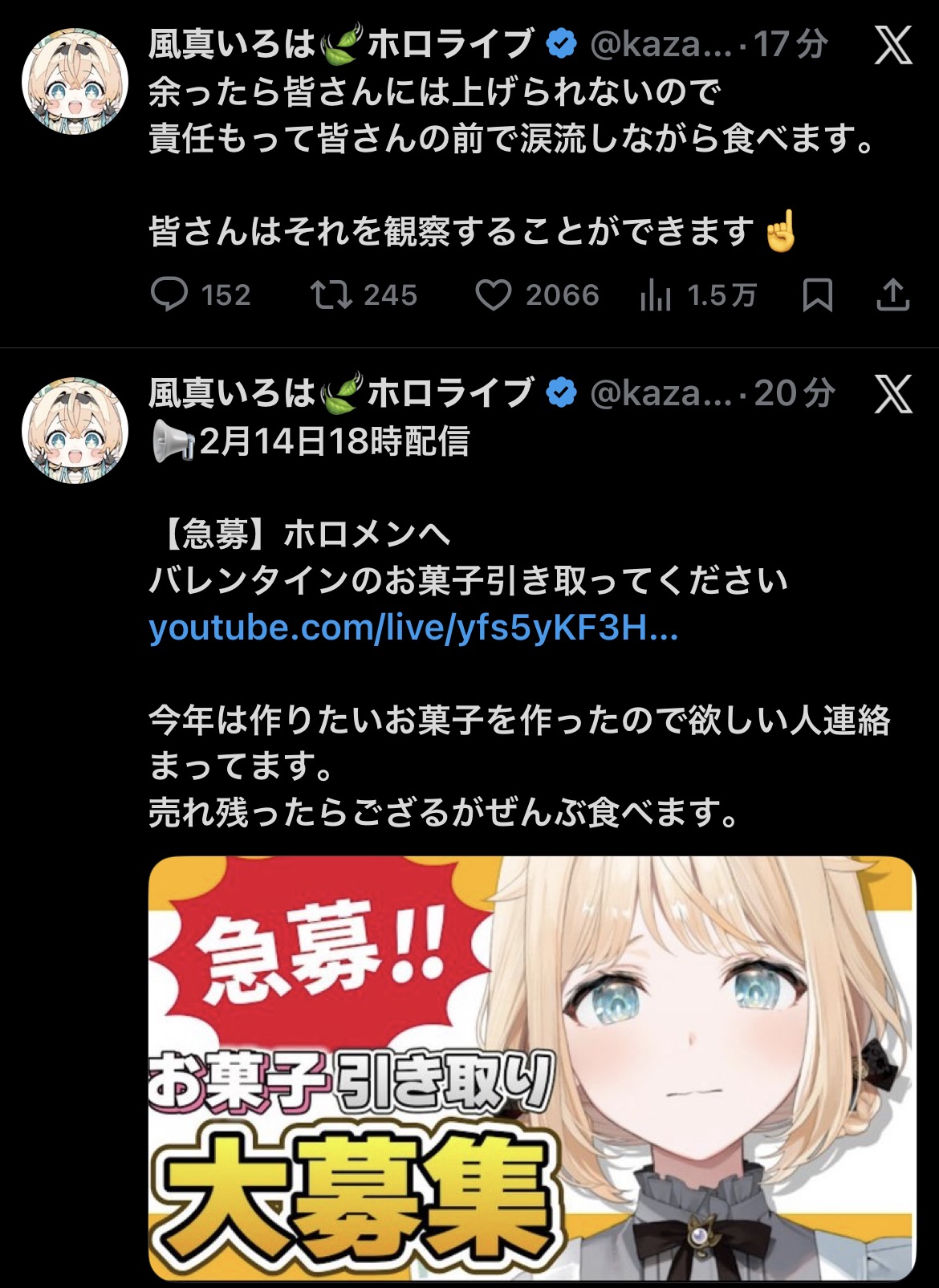Open the X/Grok icon on the 17分 post
The image size is (939, 1288).
[892, 45]
